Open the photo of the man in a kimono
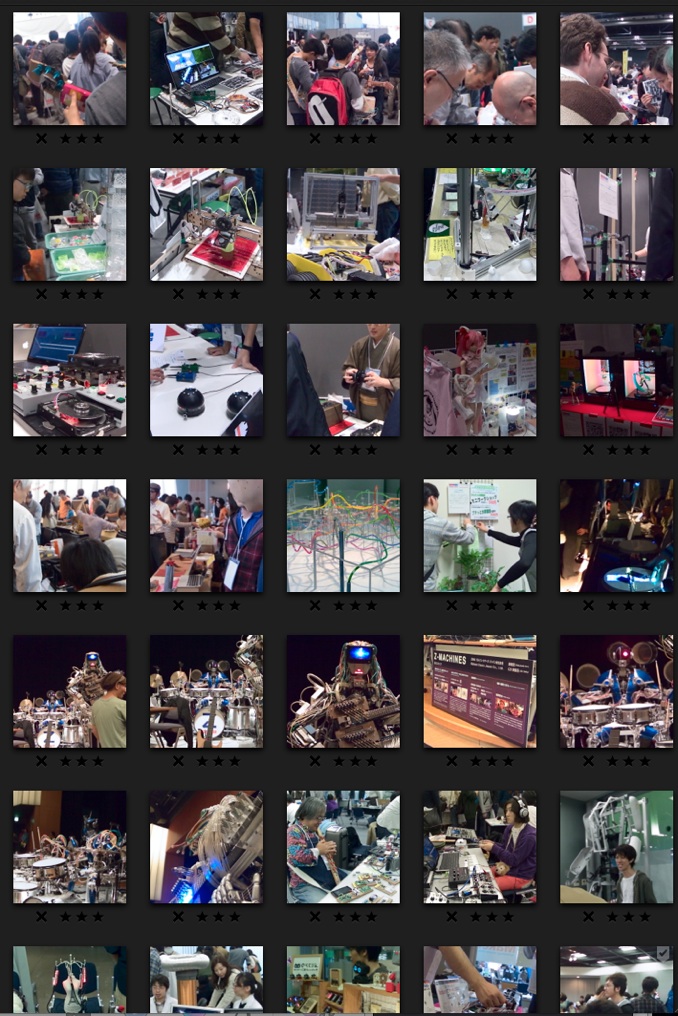This screenshot has height=1016, width=678. click(x=343, y=380)
